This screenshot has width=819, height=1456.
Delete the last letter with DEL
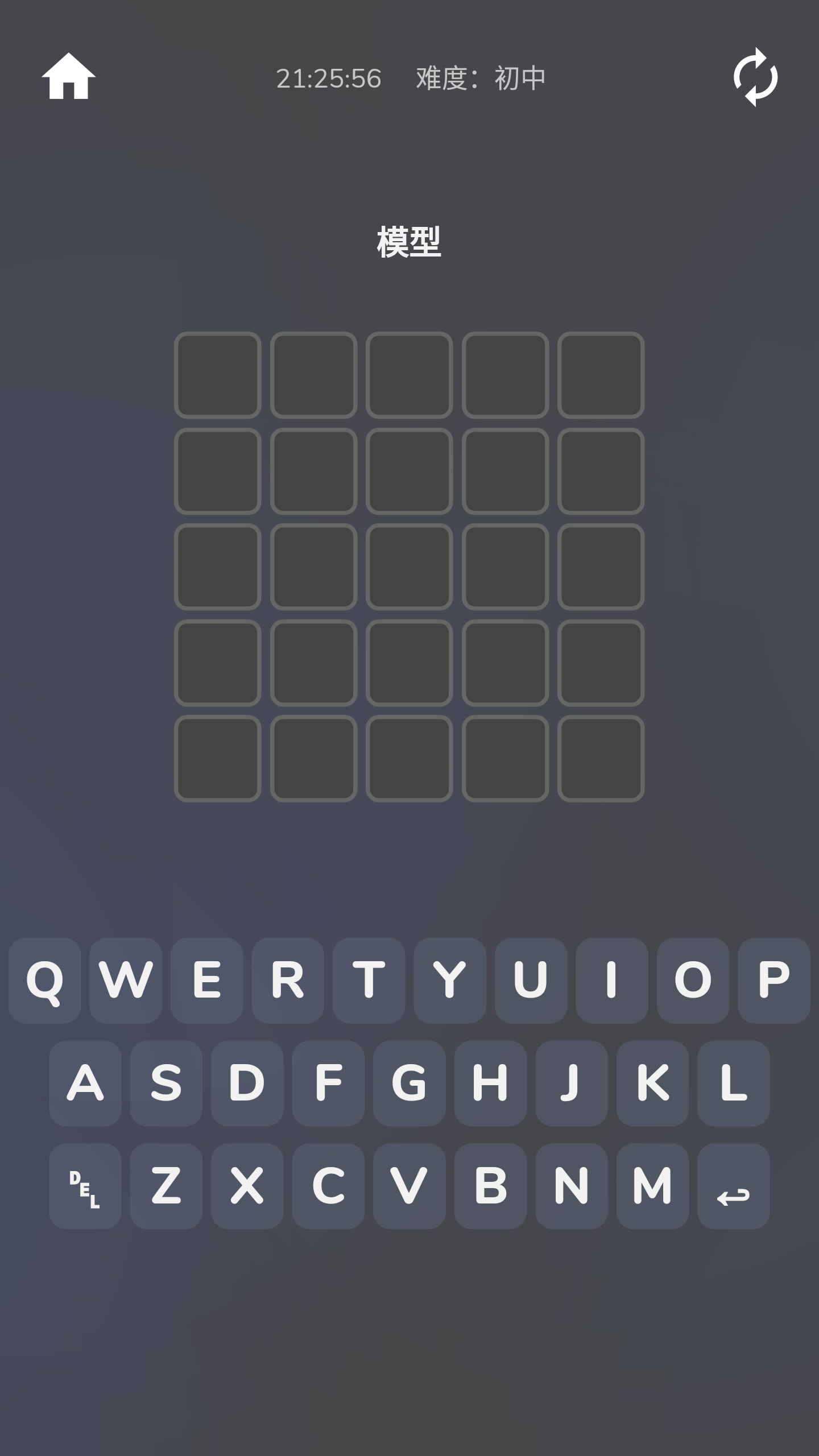[x=85, y=1186]
